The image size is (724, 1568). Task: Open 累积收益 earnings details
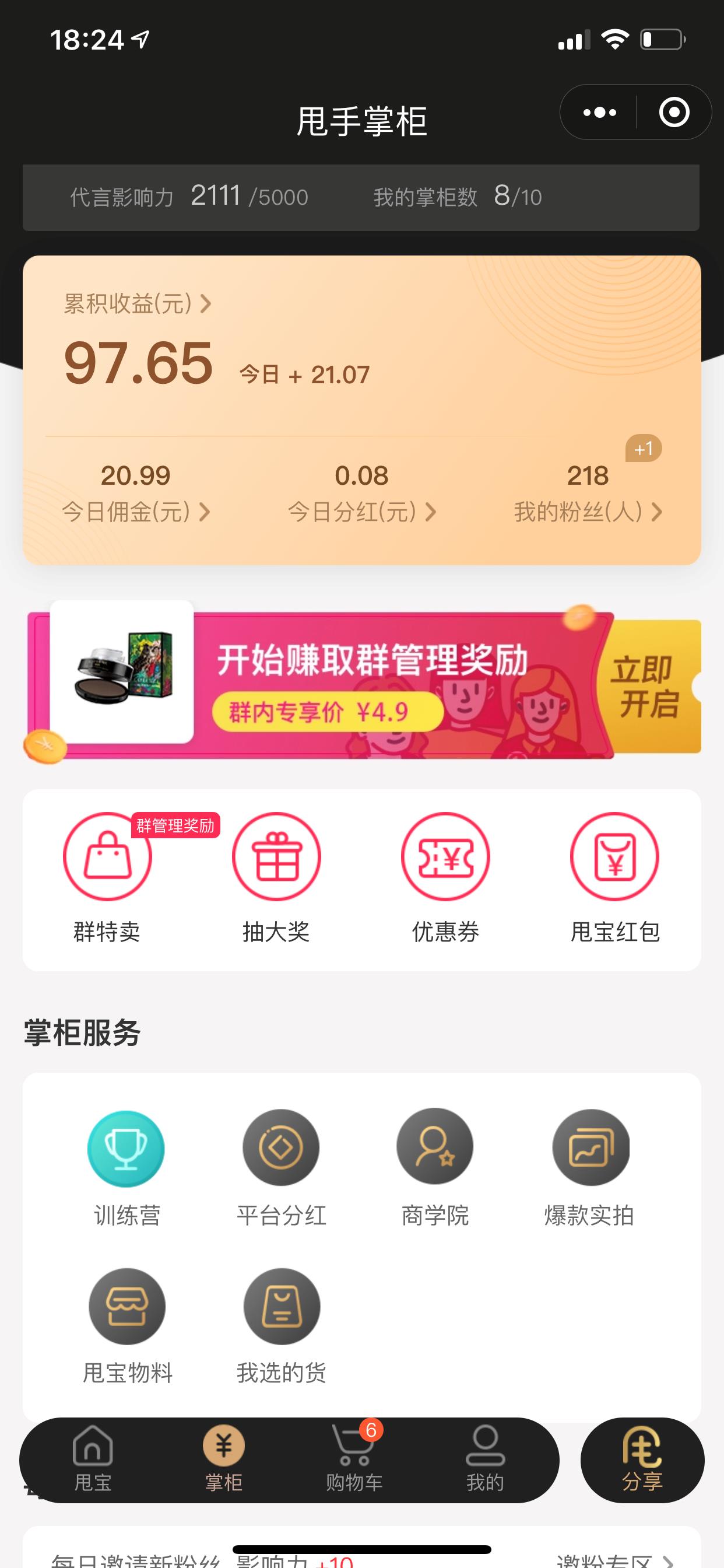click(x=138, y=303)
